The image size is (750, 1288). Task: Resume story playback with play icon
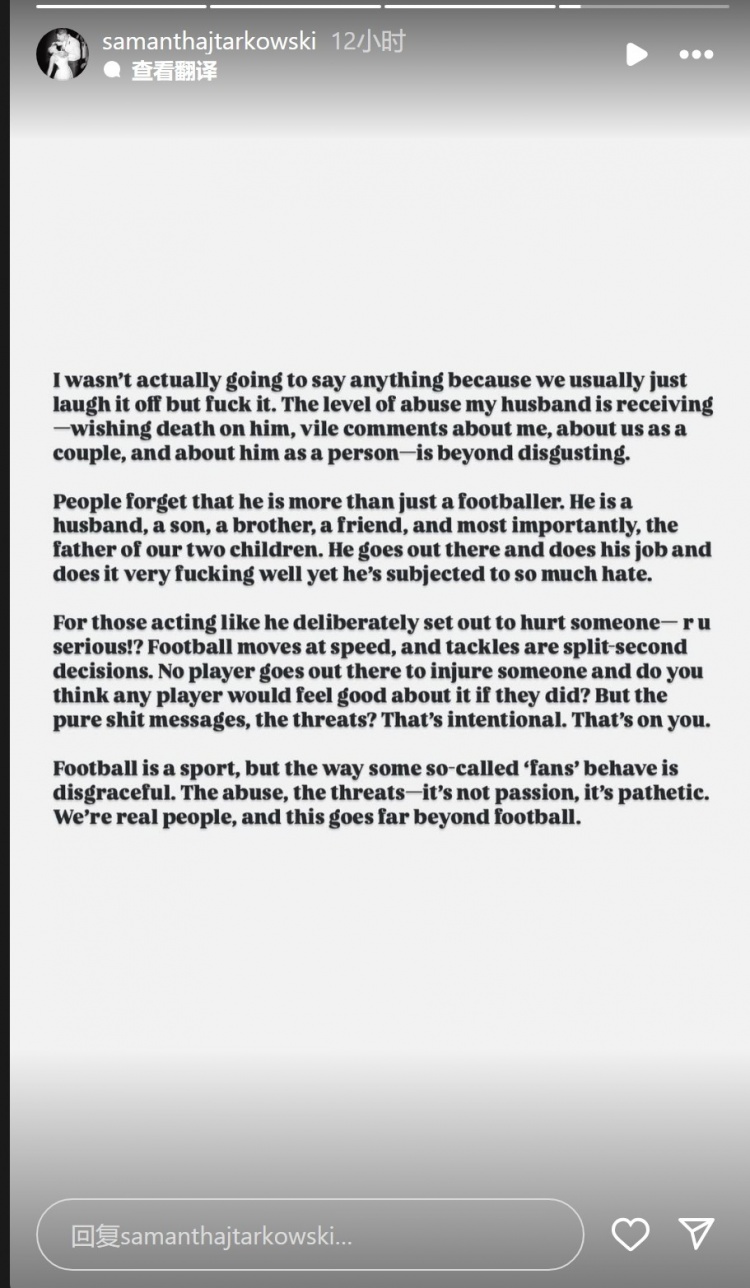(636, 54)
